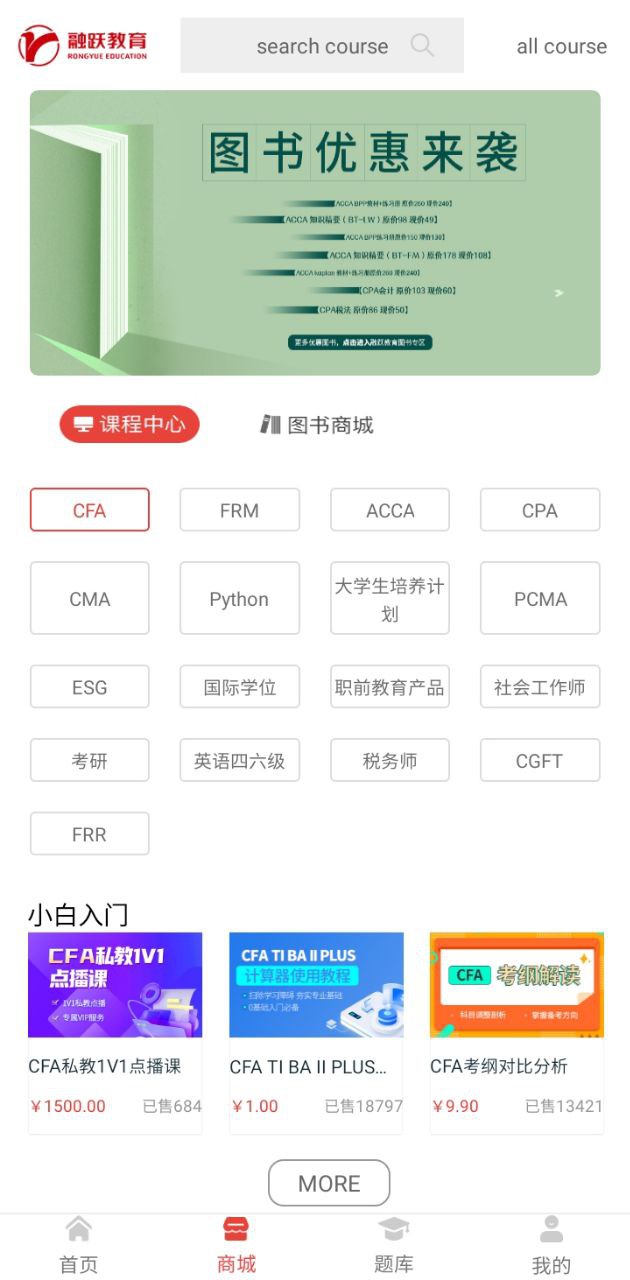Open the search course field
Screen dimensions: 630x1280
click(322, 46)
